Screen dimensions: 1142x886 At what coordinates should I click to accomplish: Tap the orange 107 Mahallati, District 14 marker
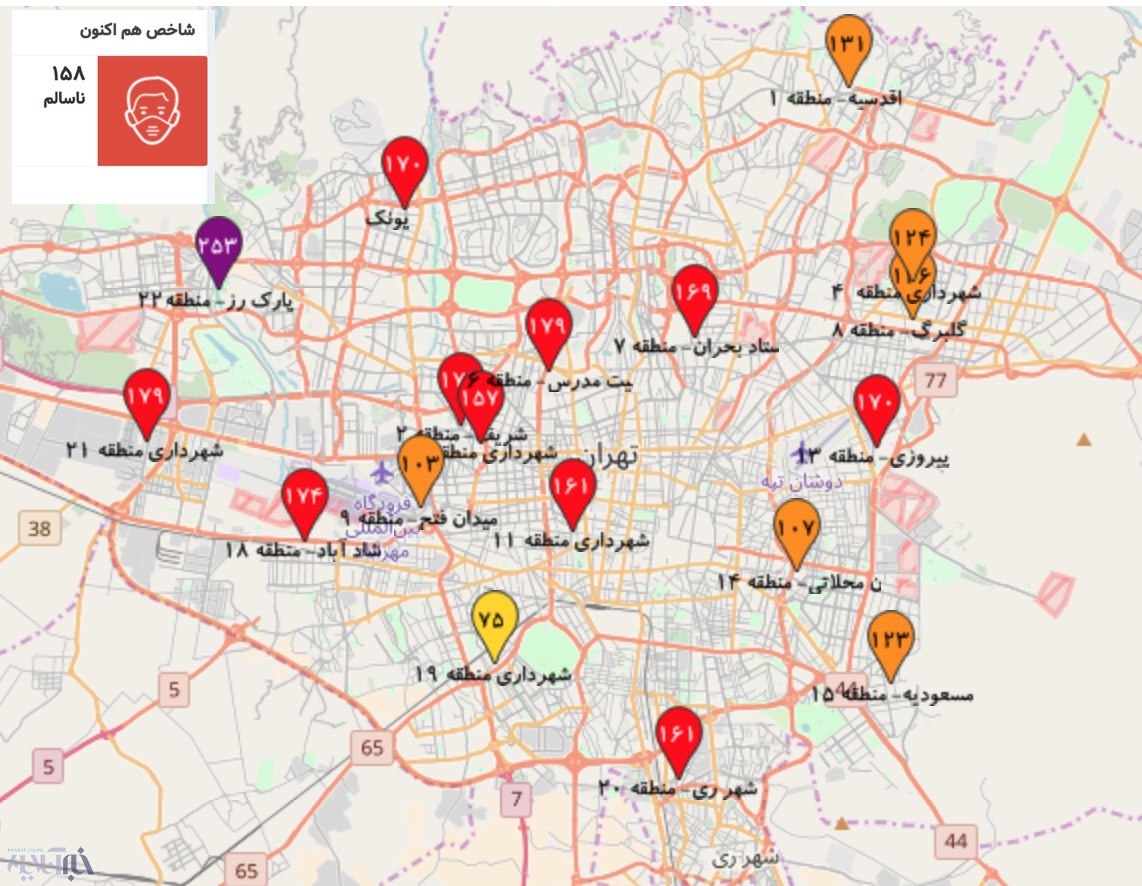[x=796, y=526]
